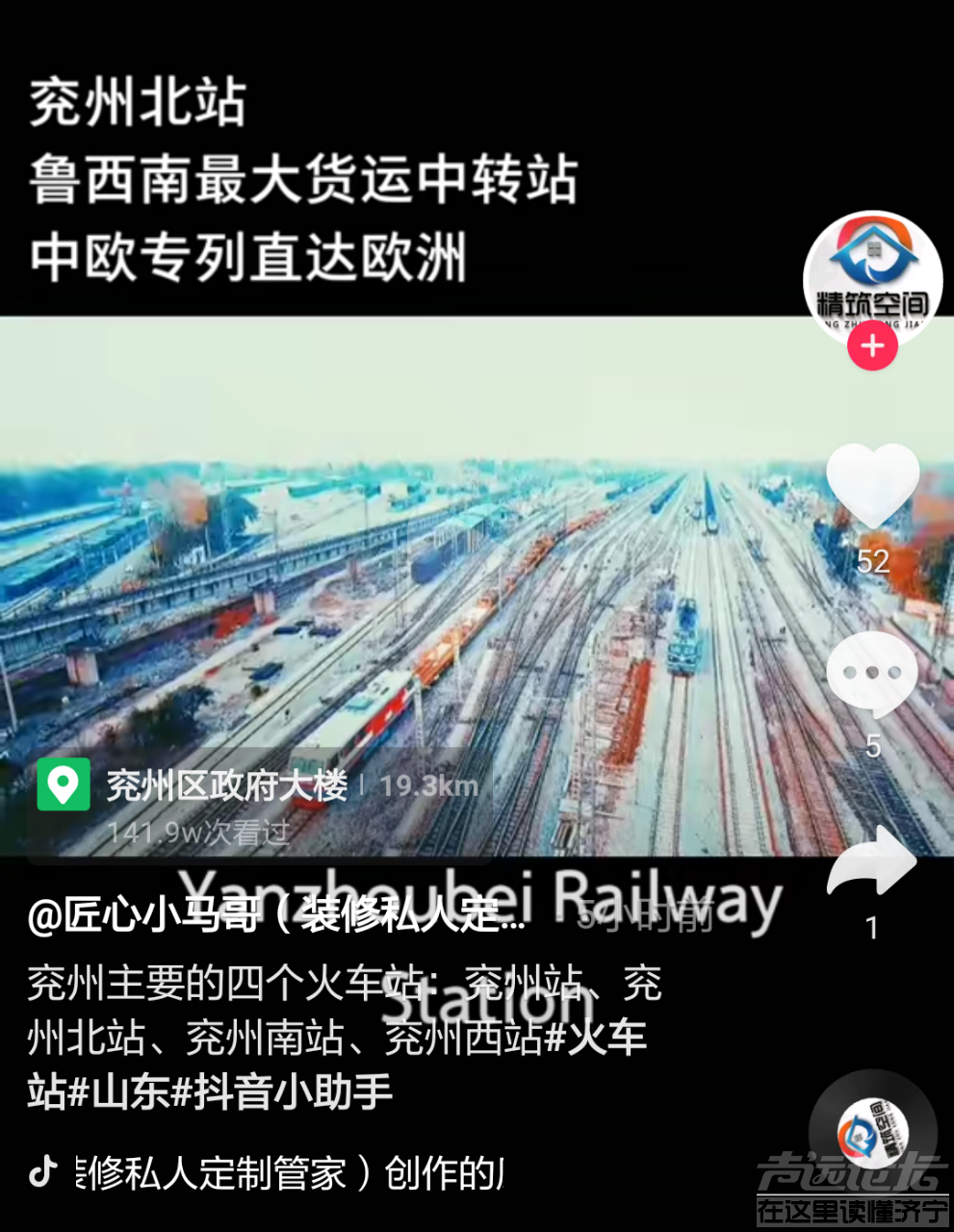
Task: Tap the spinning music disc
Action: [872, 1132]
